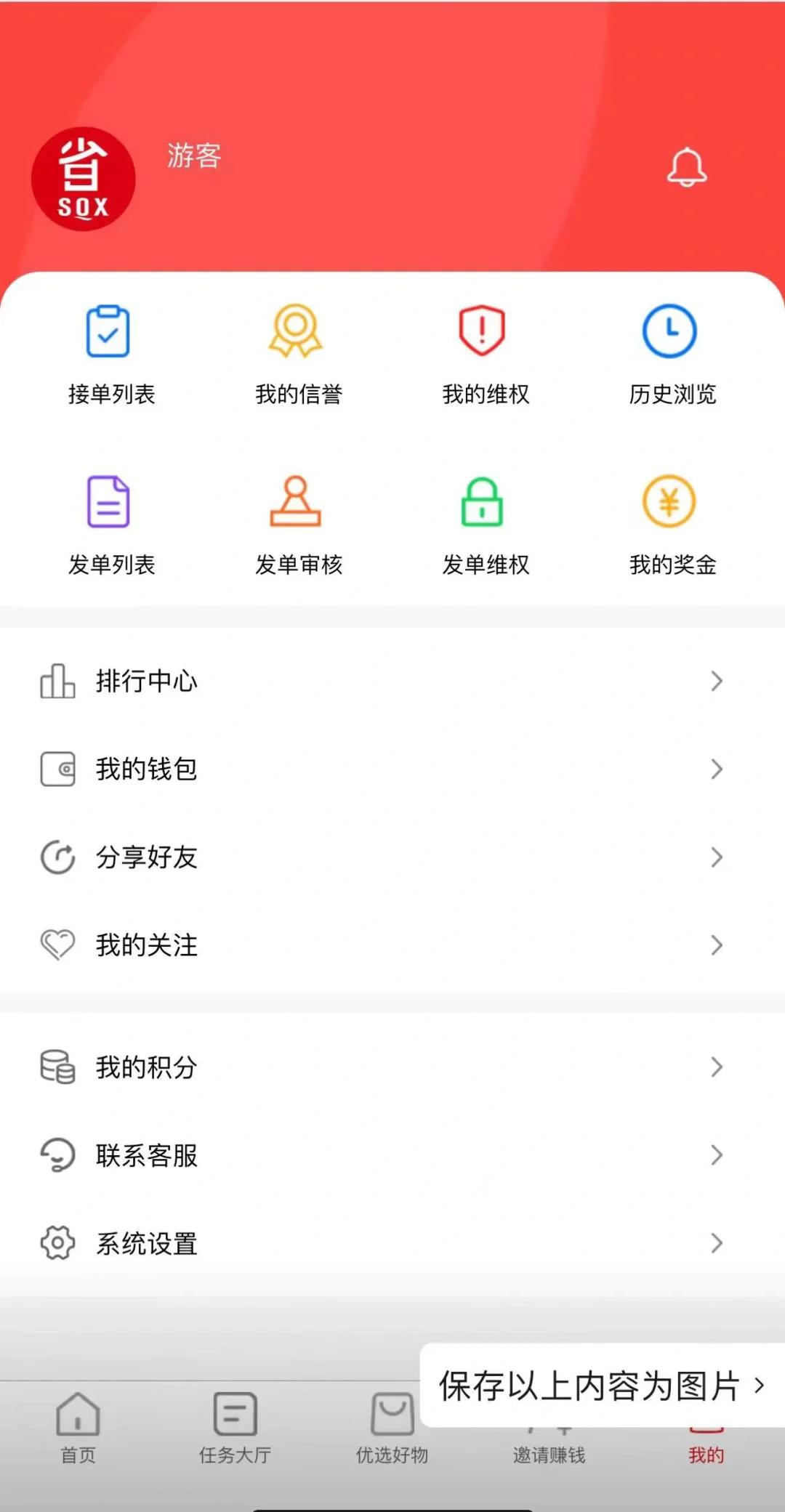Screen dimensions: 785x1512
Task: Open 我的维权
Action: click(x=485, y=355)
